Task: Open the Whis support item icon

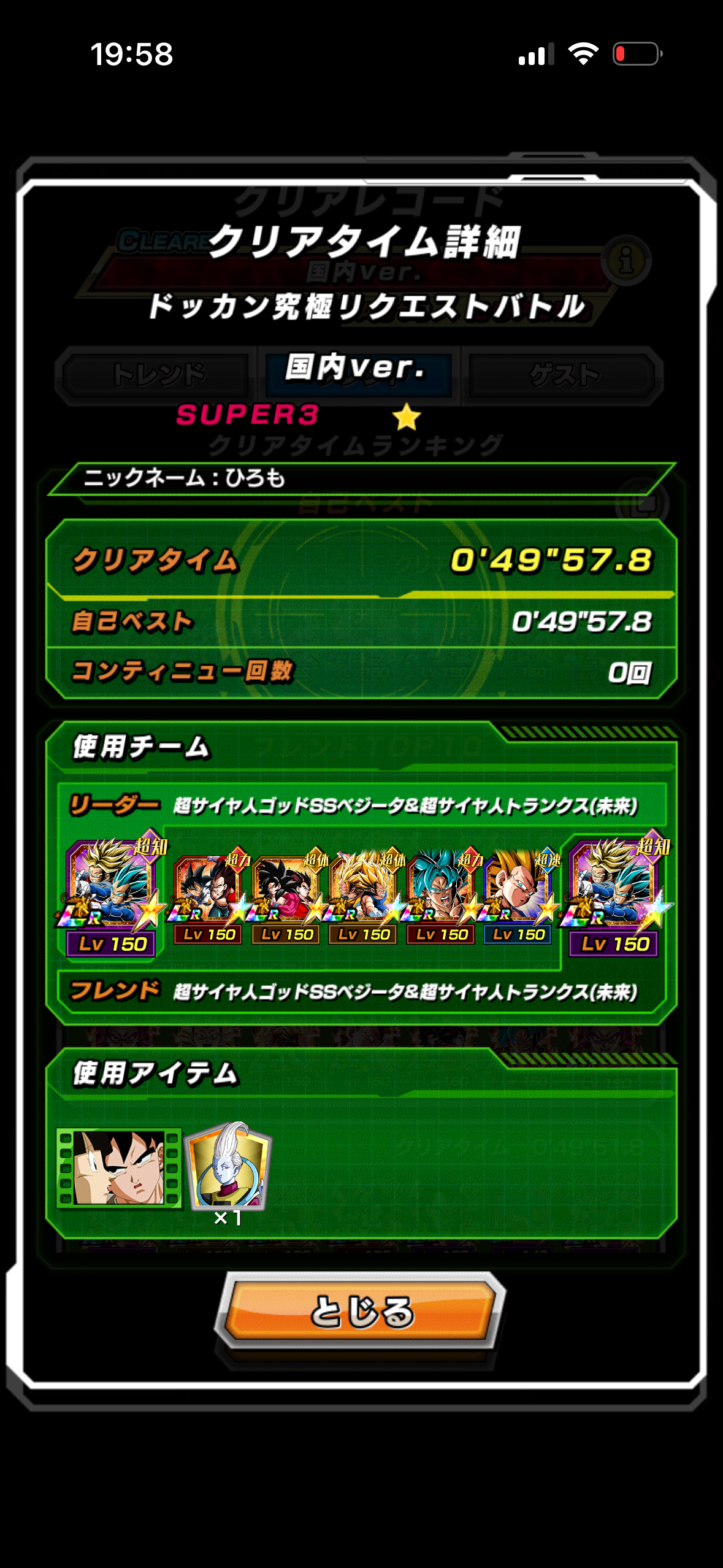Action: click(x=229, y=1167)
